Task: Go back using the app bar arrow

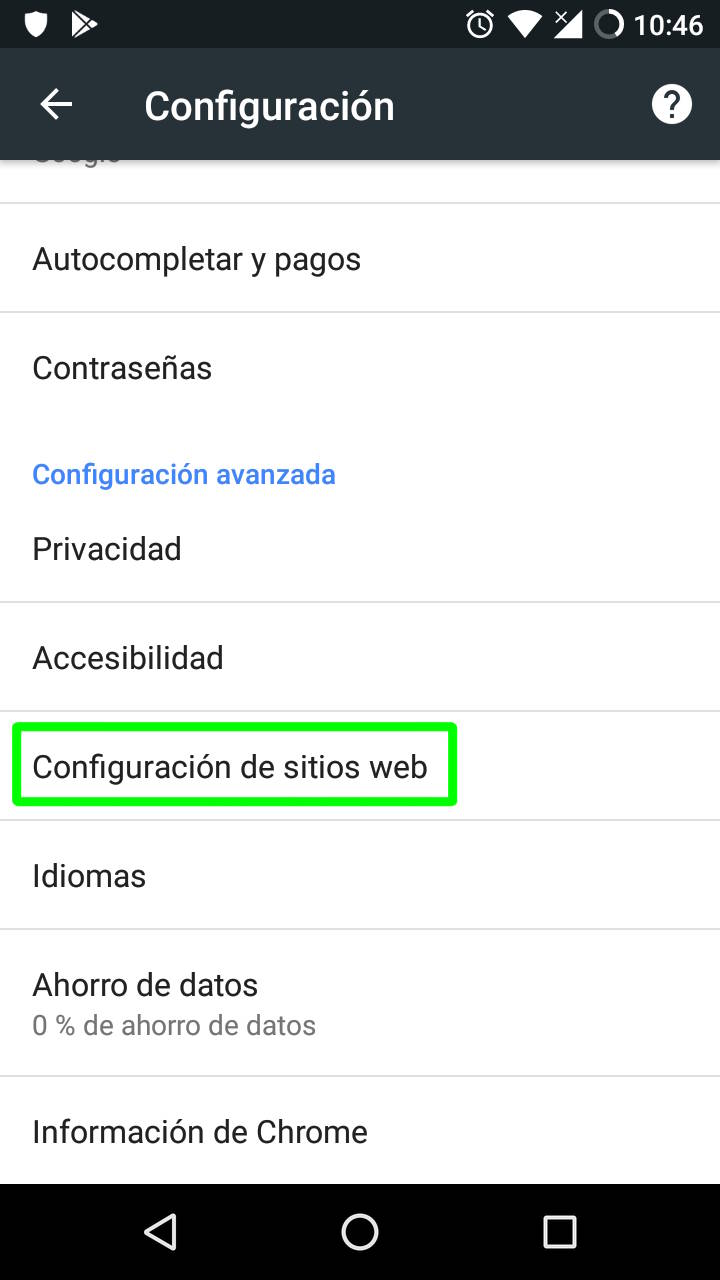Action: tap(56, 105)
